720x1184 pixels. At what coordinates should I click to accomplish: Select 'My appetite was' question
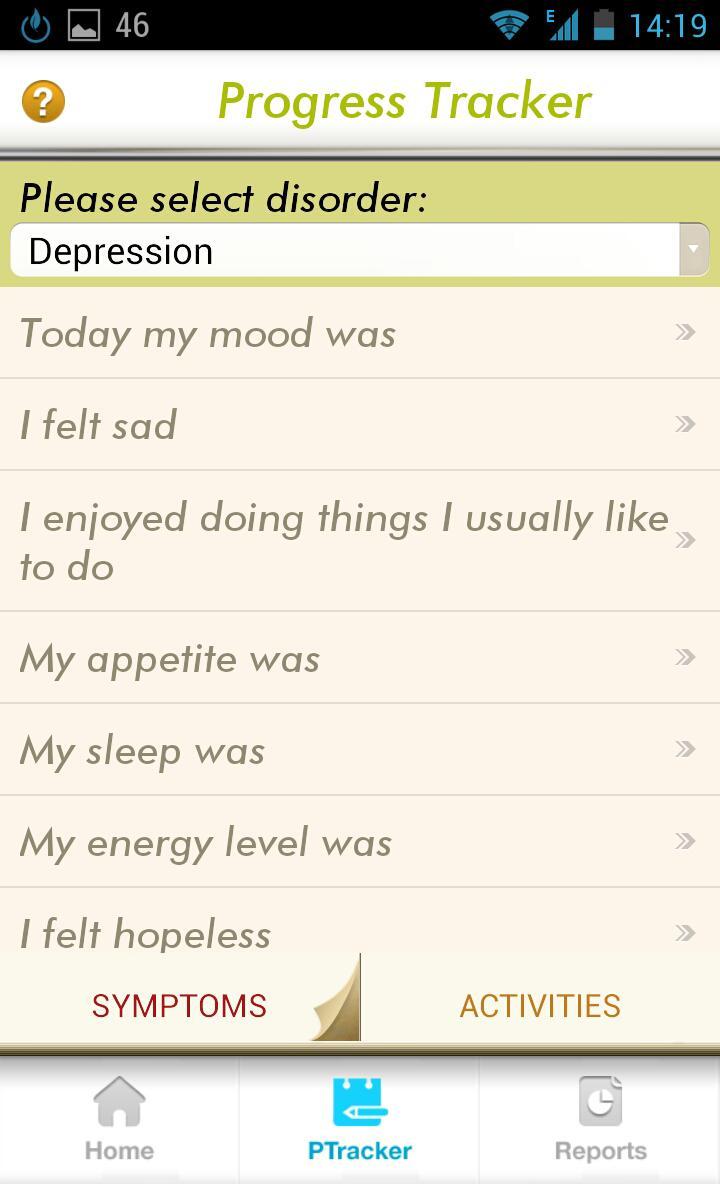[x=359, y=657]
